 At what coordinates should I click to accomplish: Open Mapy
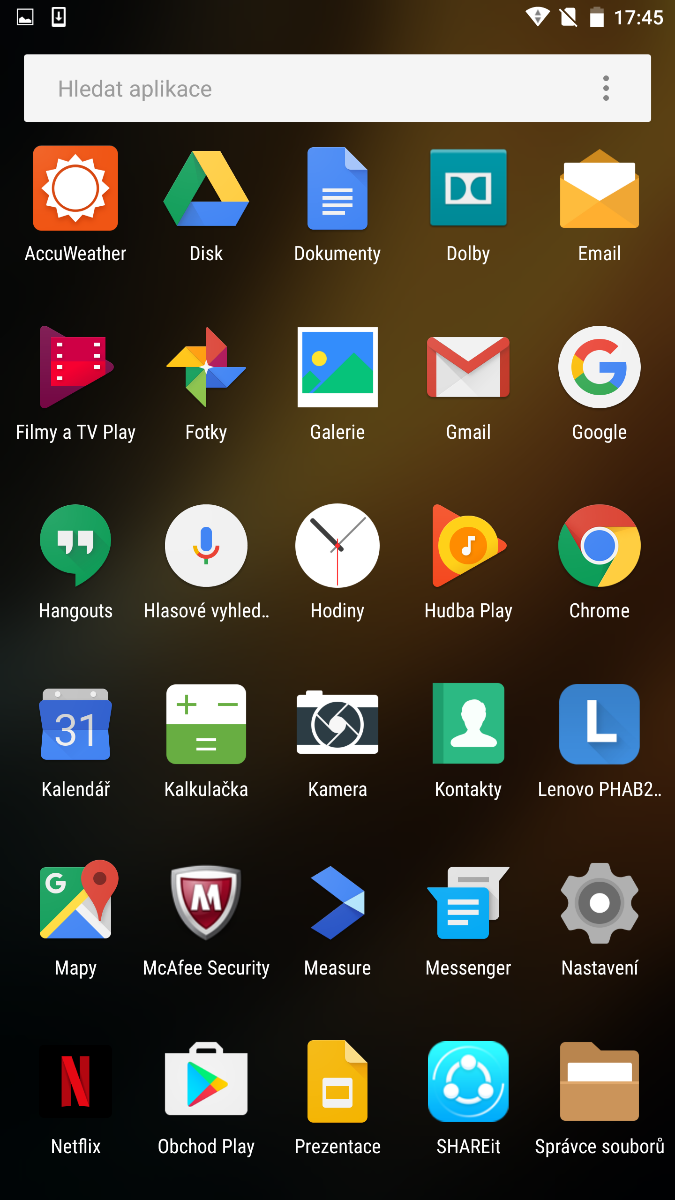(76, 903)
